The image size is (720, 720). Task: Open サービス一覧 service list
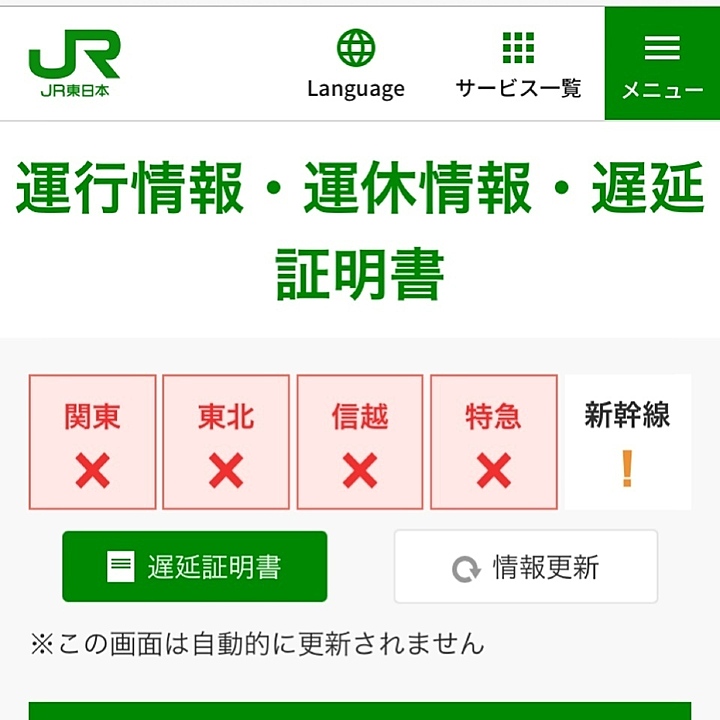point(518,64)
